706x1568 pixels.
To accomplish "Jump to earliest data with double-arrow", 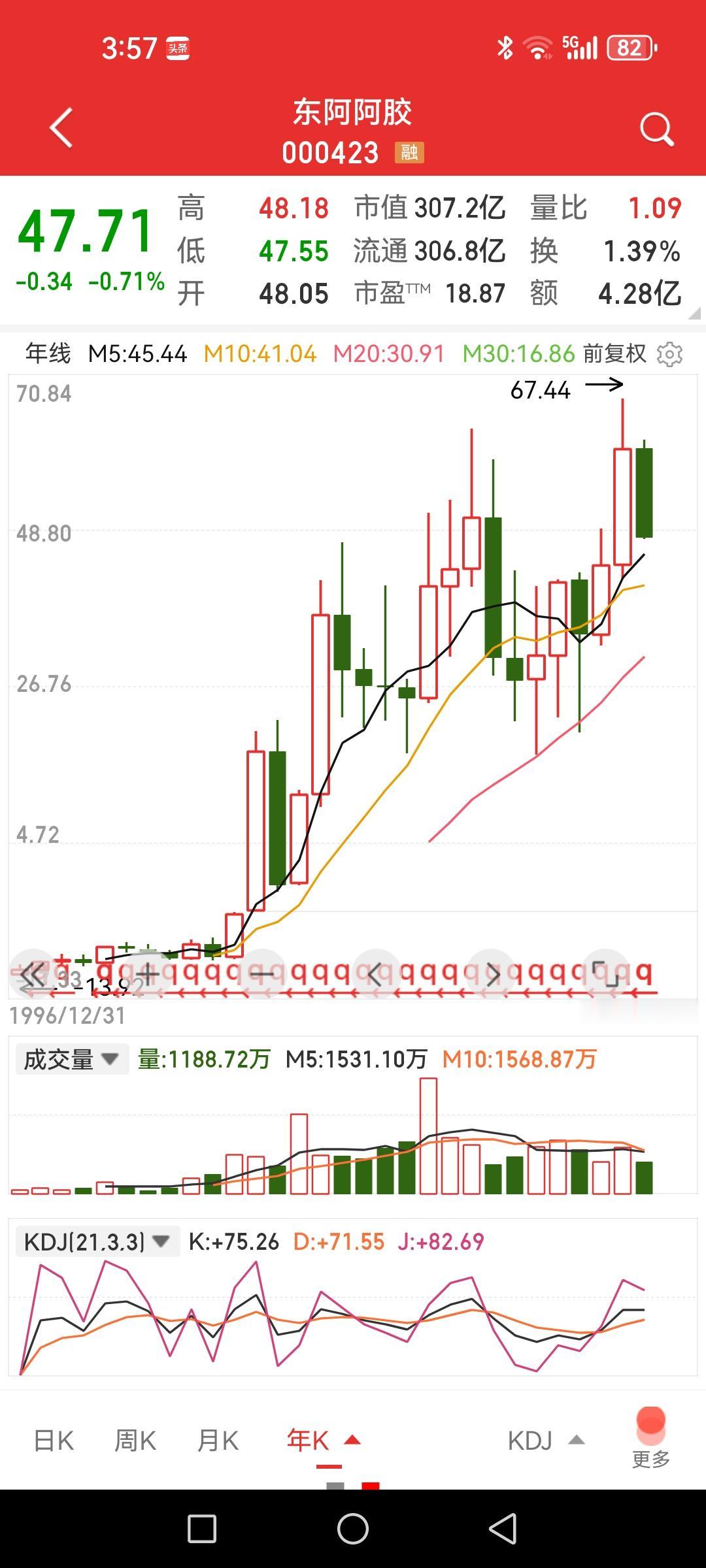I will 33,974.
